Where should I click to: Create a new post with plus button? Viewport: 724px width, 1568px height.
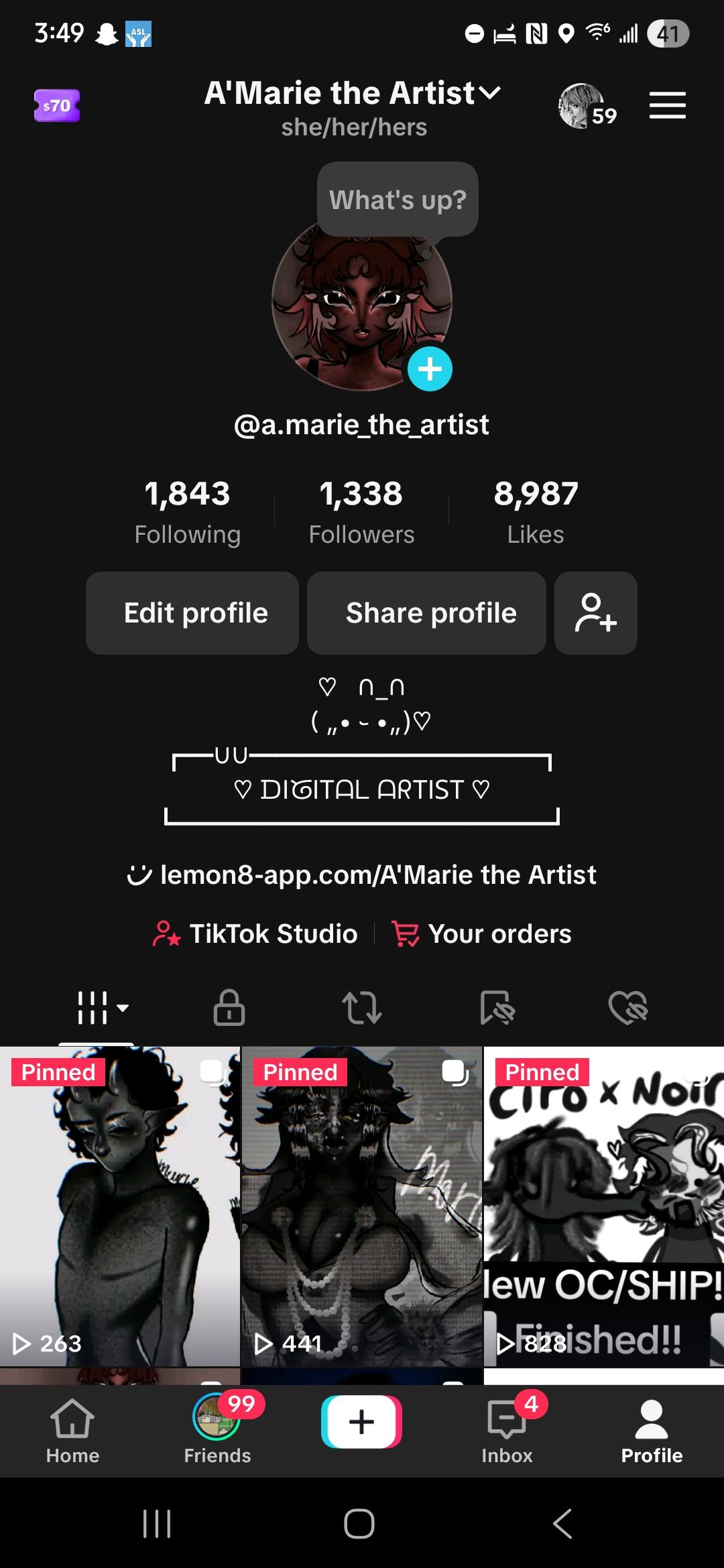click(x=361, y=1421)
